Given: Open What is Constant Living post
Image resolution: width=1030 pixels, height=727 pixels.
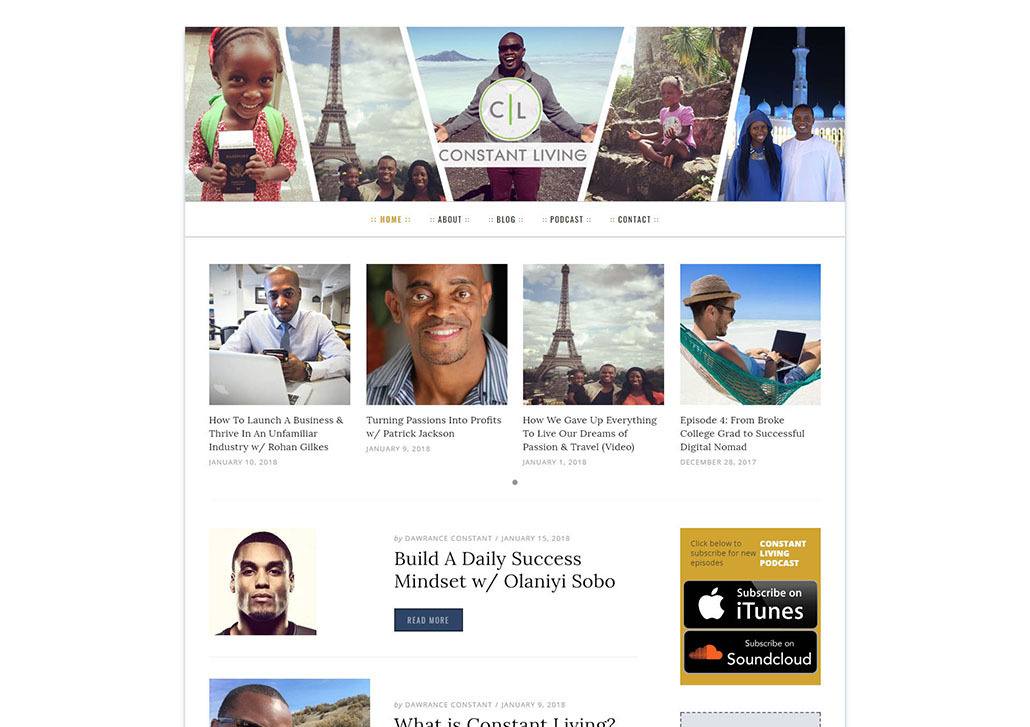Looking at the screenshot, I should click(x=504, y=721).
